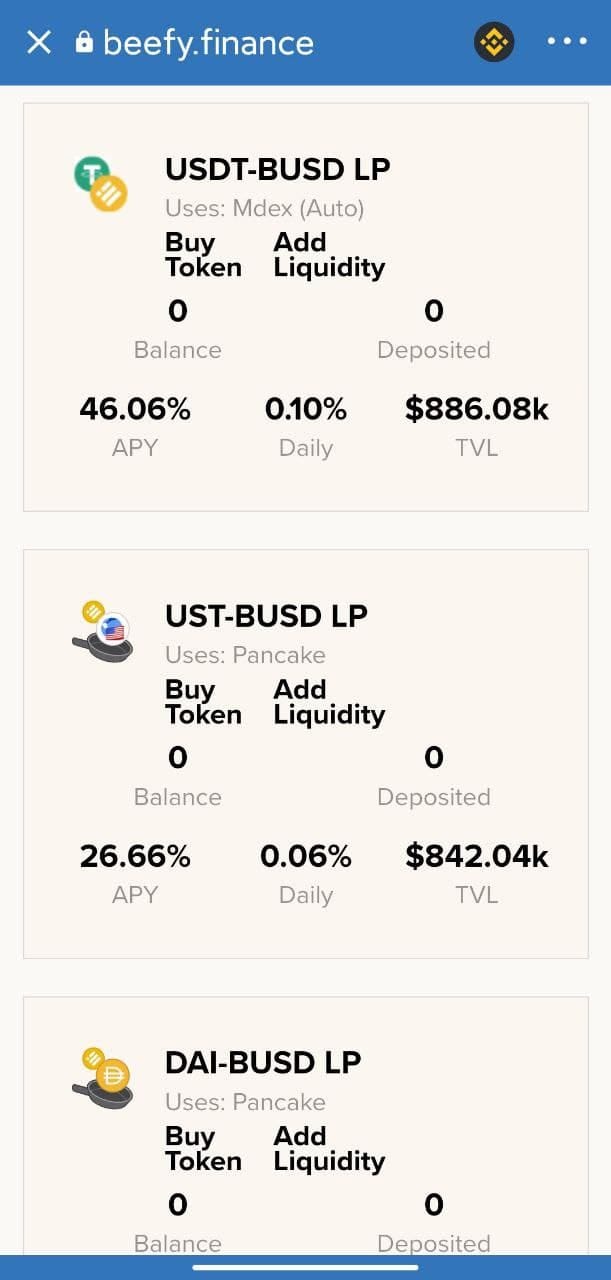
Task: Open the three-dot overflow menu
Action: tap(567, 42)
